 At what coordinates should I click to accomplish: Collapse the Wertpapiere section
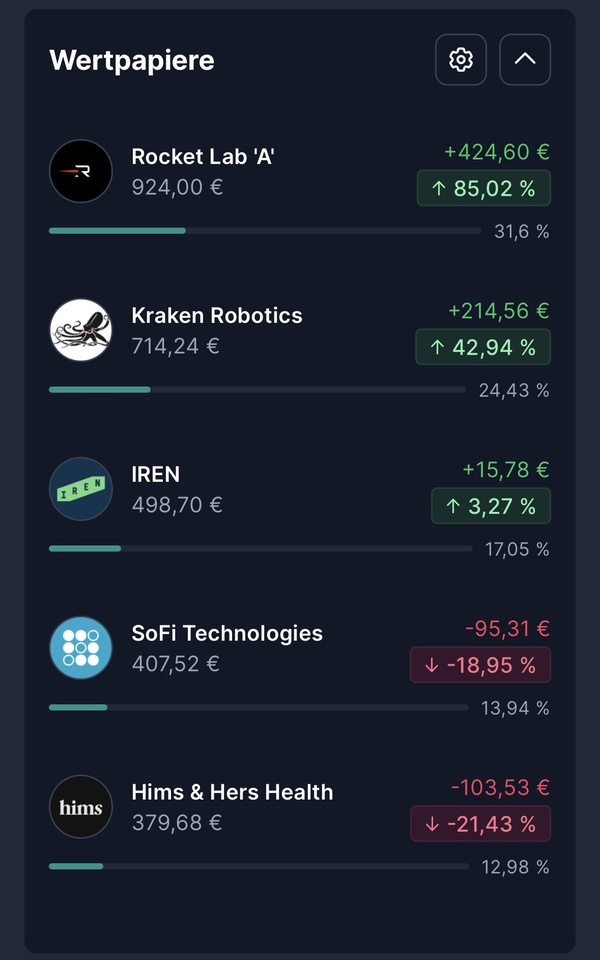pos(525,60)
